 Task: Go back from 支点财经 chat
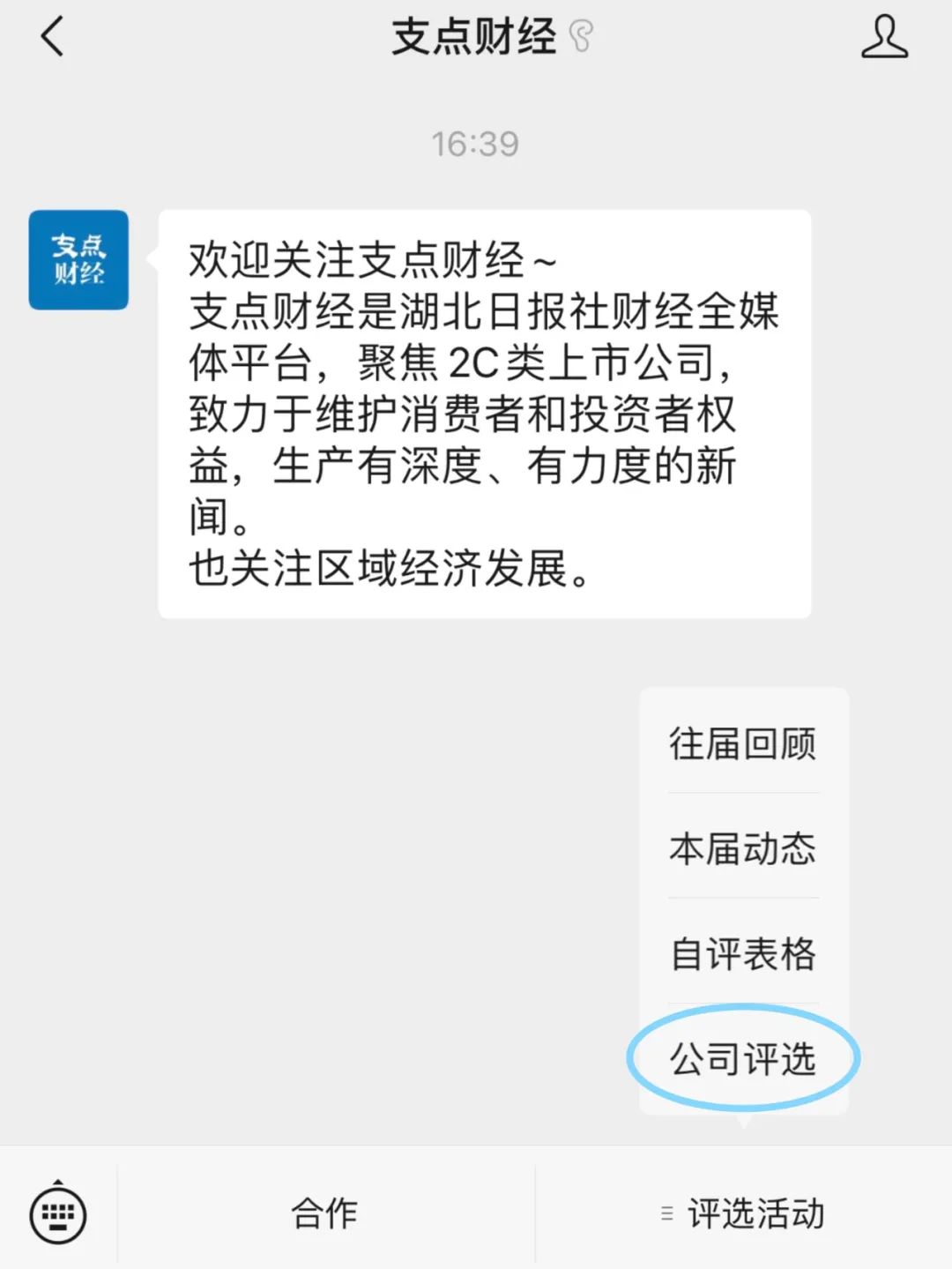point(53,38)
